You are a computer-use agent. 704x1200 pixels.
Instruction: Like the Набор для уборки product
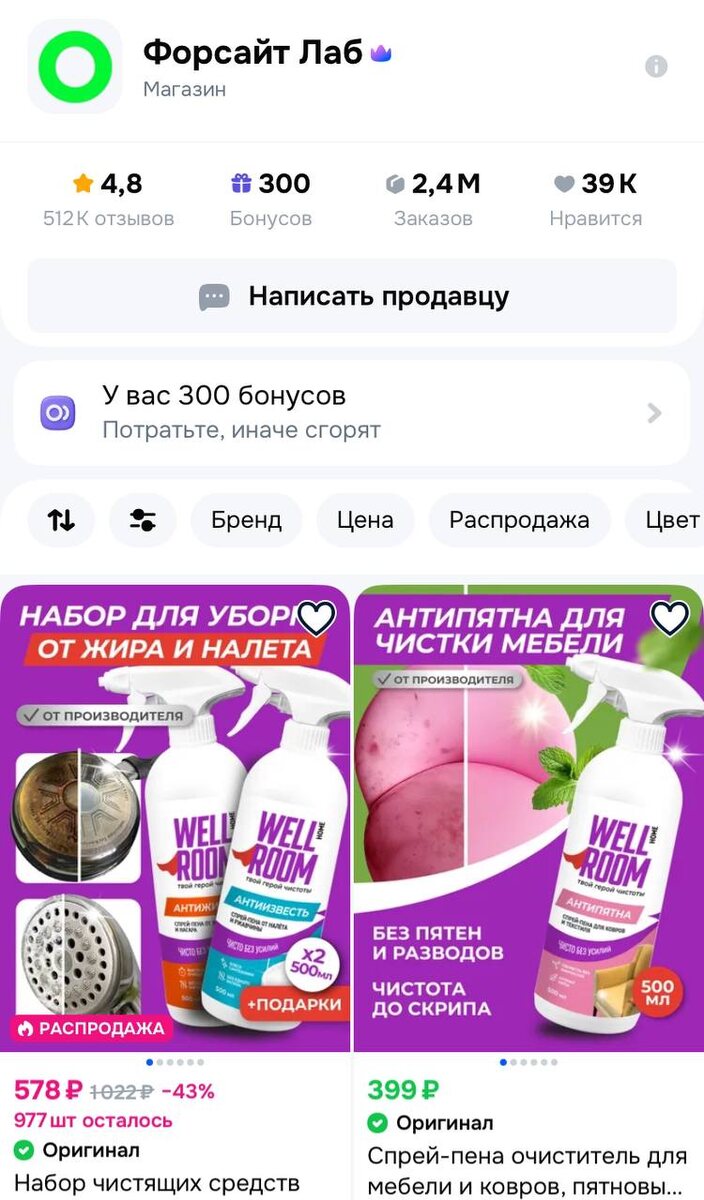click(316, 619)
